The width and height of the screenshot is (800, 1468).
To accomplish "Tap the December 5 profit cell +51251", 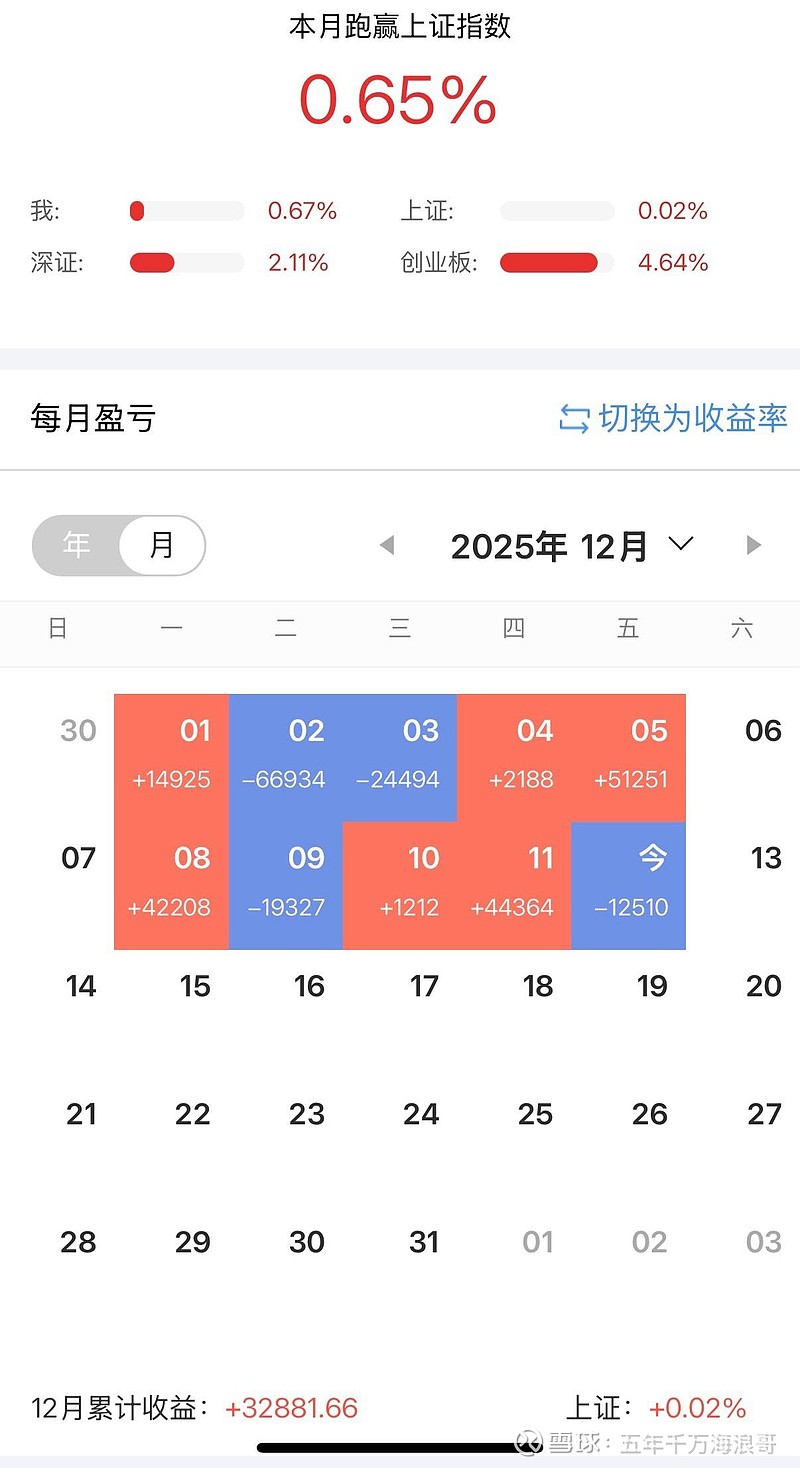I will [x=628, y=757].
